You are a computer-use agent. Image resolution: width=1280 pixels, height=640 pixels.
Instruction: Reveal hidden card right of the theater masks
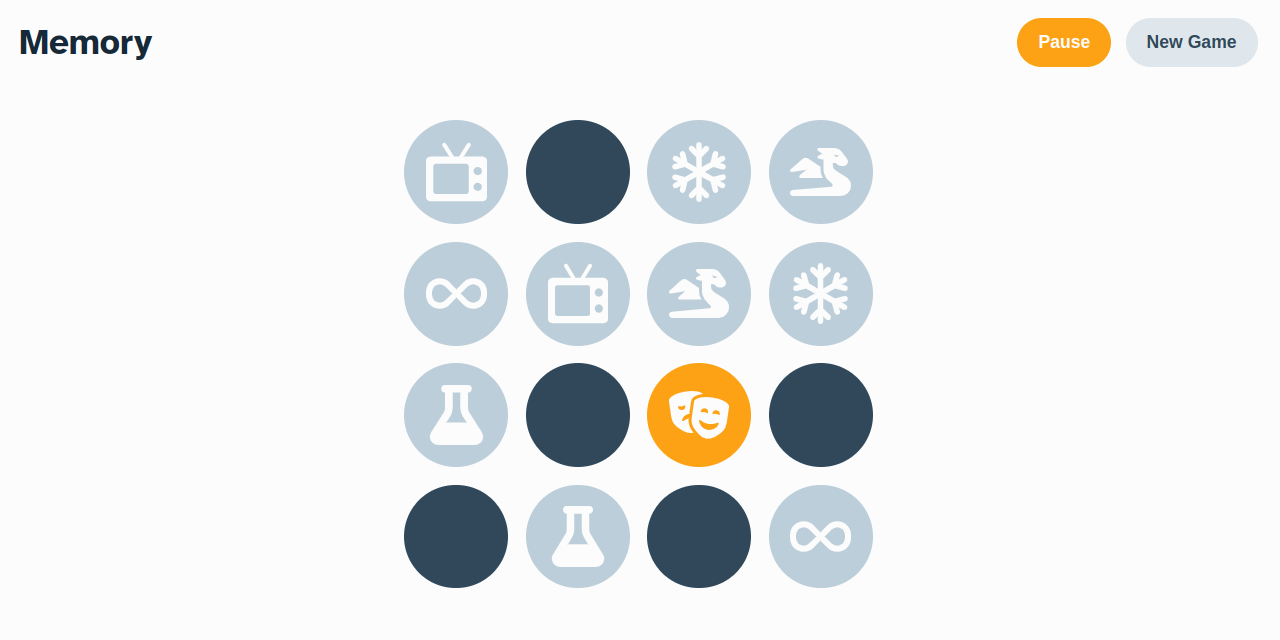coord(820,415)
